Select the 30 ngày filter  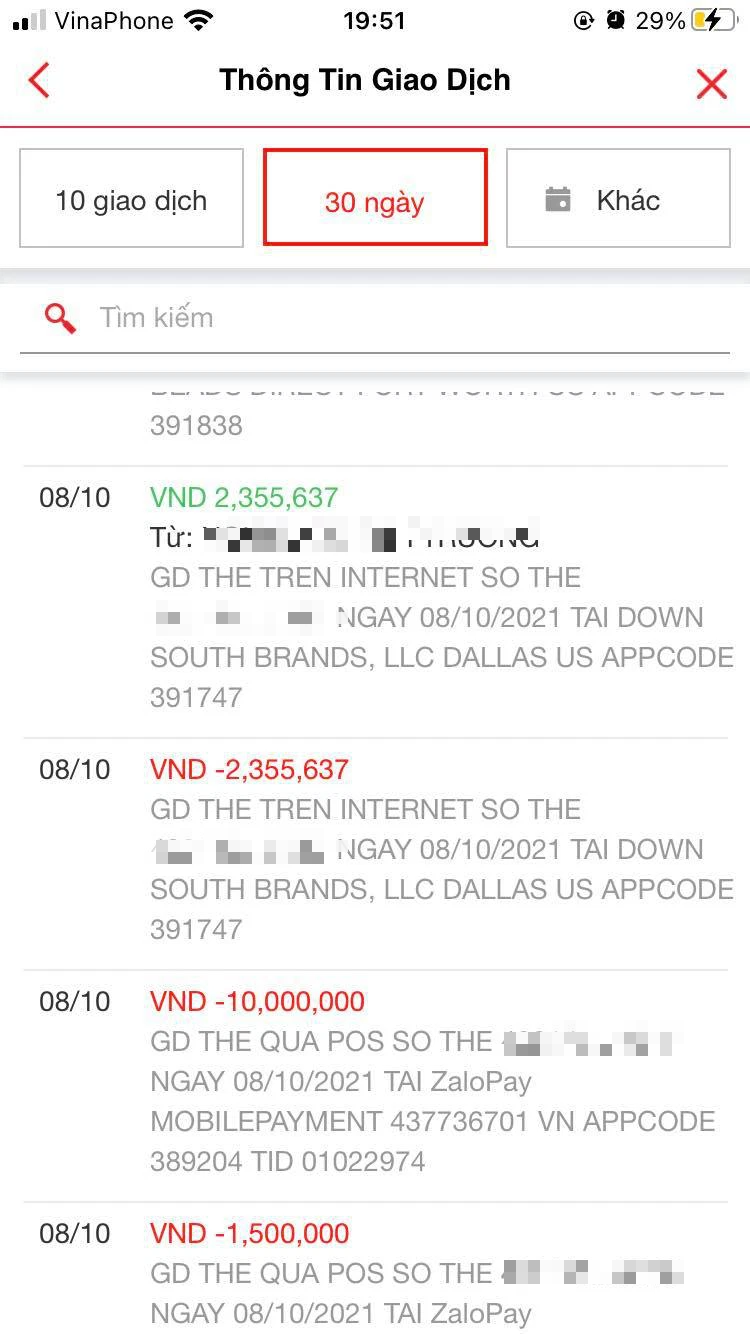[375, 198]
